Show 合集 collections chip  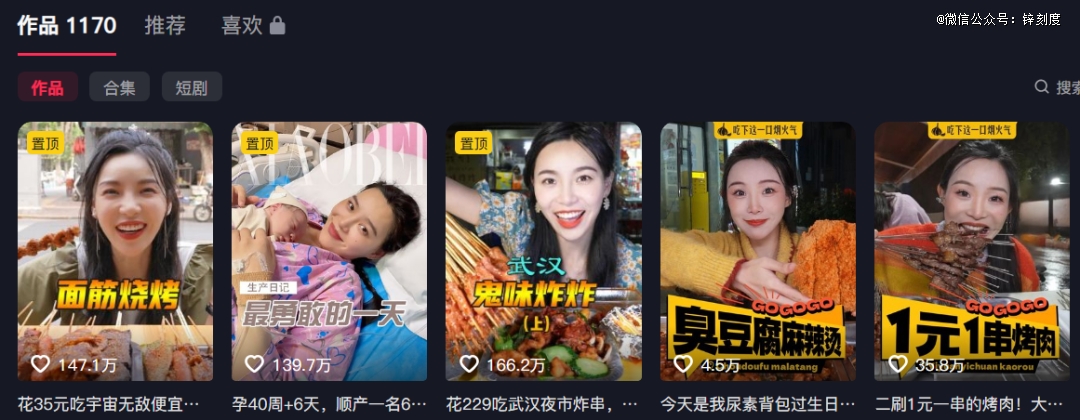(119, 88)
